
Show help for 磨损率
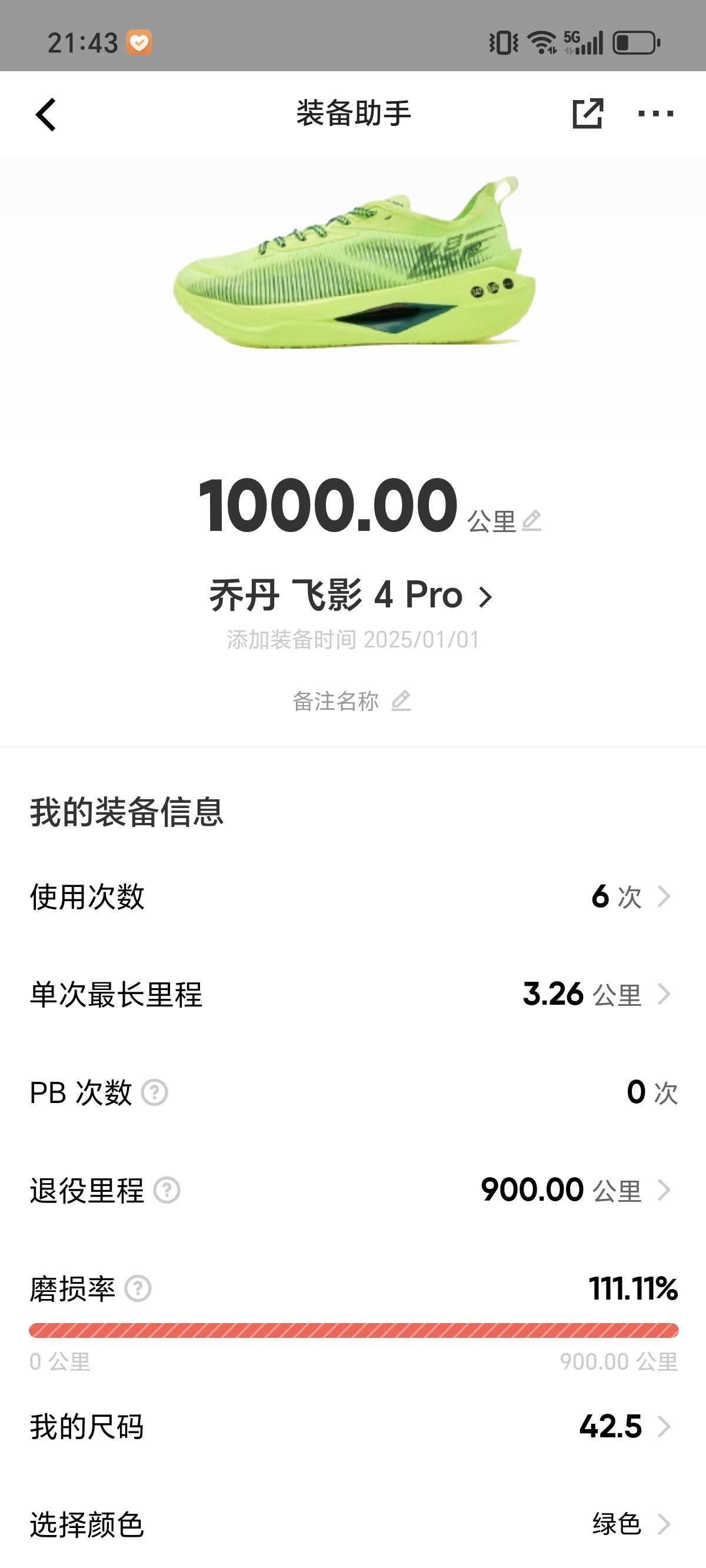pos(138,1288)
